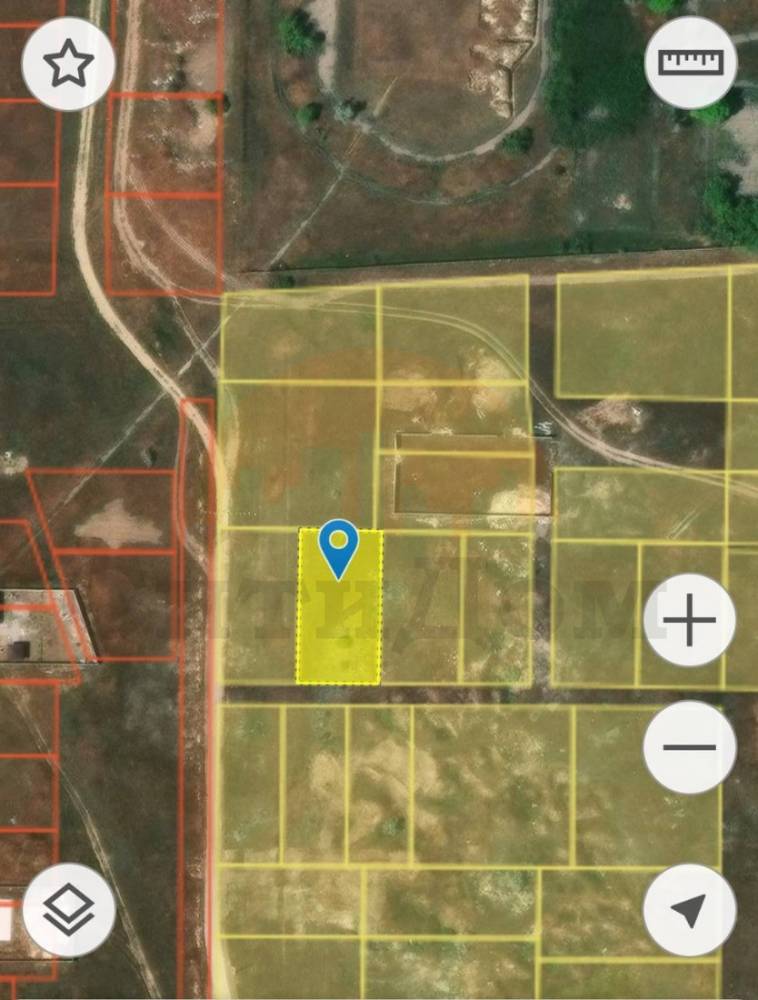The width and height of the screenshot is (758, 1000).
Task: Zoom out with the minus button
Action: (690, 747)
